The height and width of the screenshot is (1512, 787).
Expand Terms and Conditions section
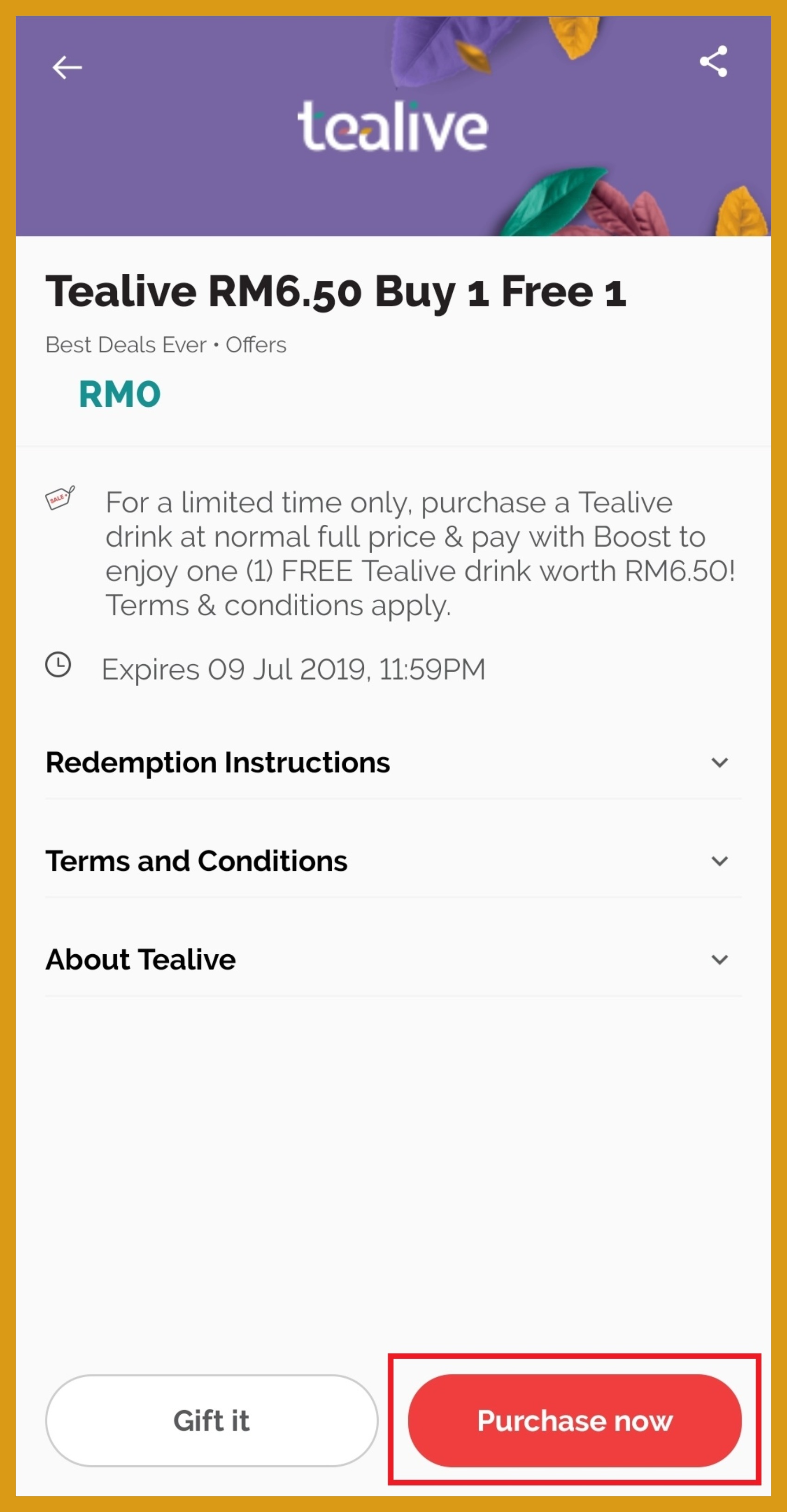(x=719, y=861)
